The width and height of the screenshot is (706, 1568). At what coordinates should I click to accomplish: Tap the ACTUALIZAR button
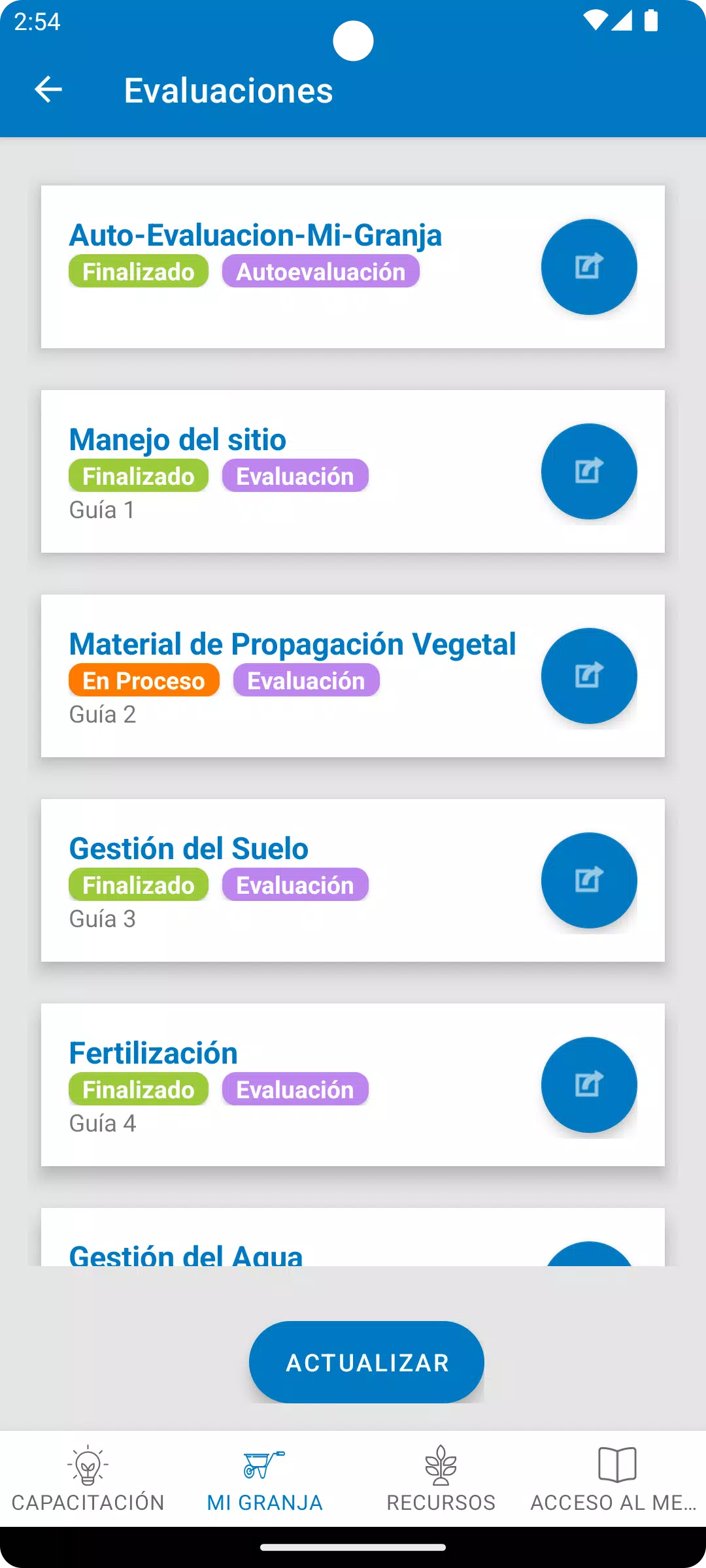coord(367,1362)
